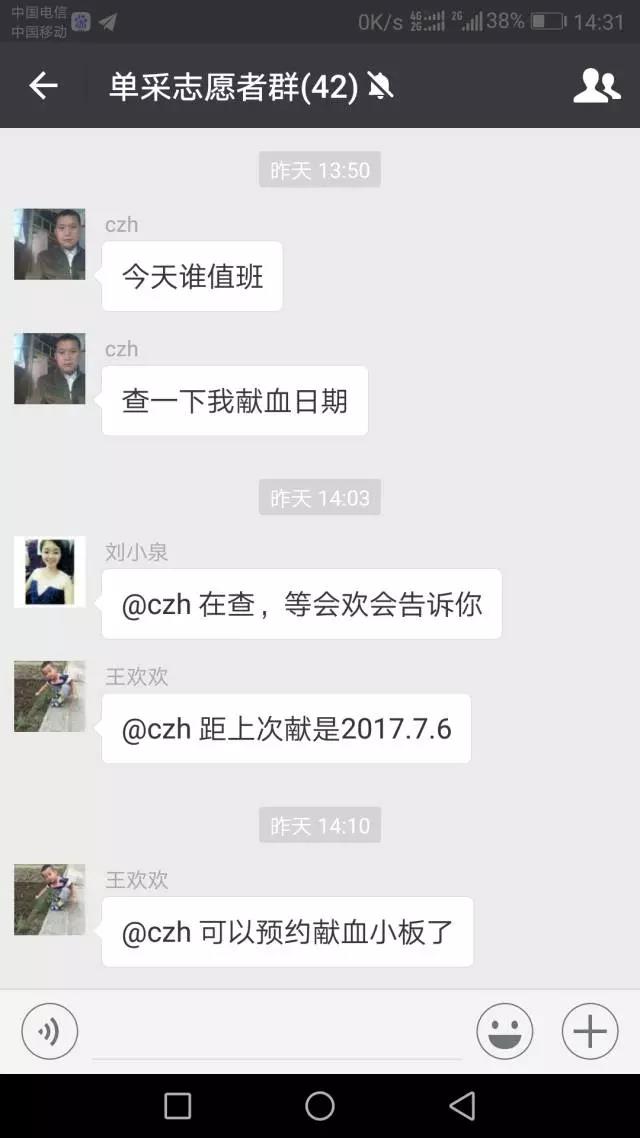Viewport: 640px width, 1138px height.
Task: Switch to voice message input
Action: (x=49, y=1030)
